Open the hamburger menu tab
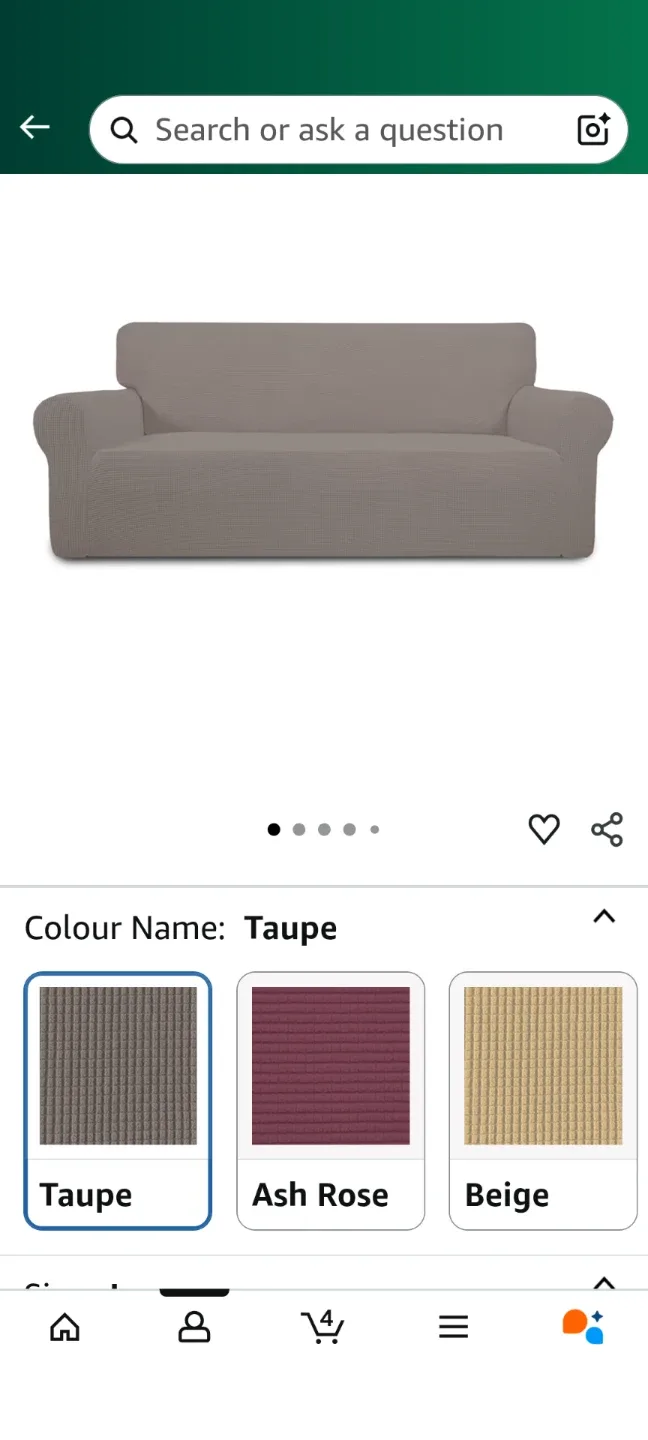This screenshot has width=648, height=1440. coord(453,1327)
